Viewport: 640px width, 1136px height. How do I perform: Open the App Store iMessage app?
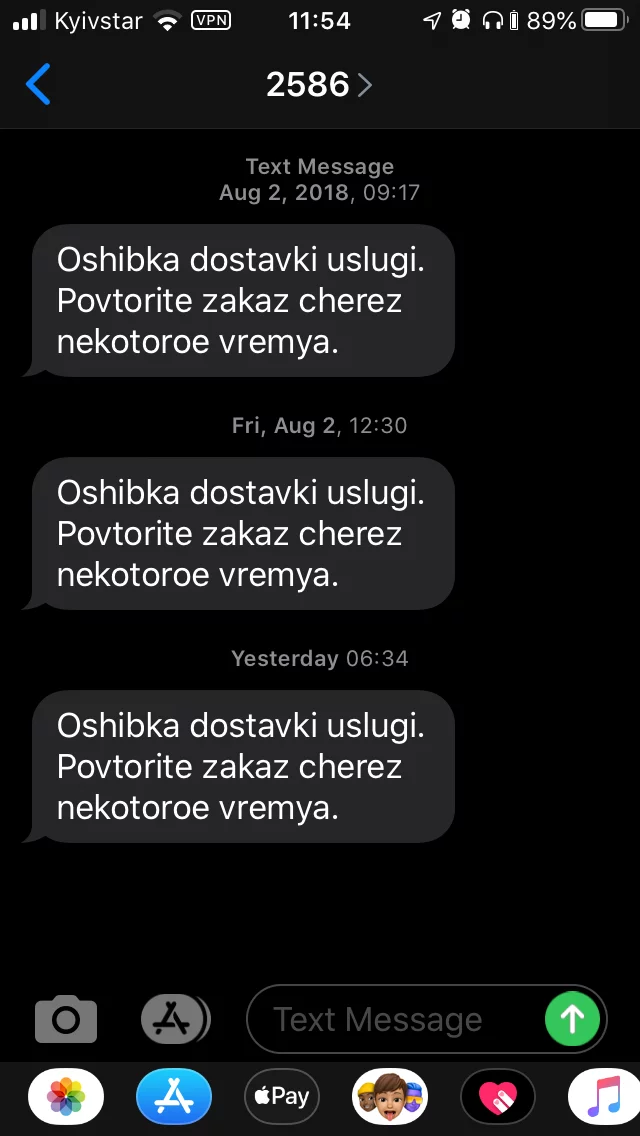174,1097
